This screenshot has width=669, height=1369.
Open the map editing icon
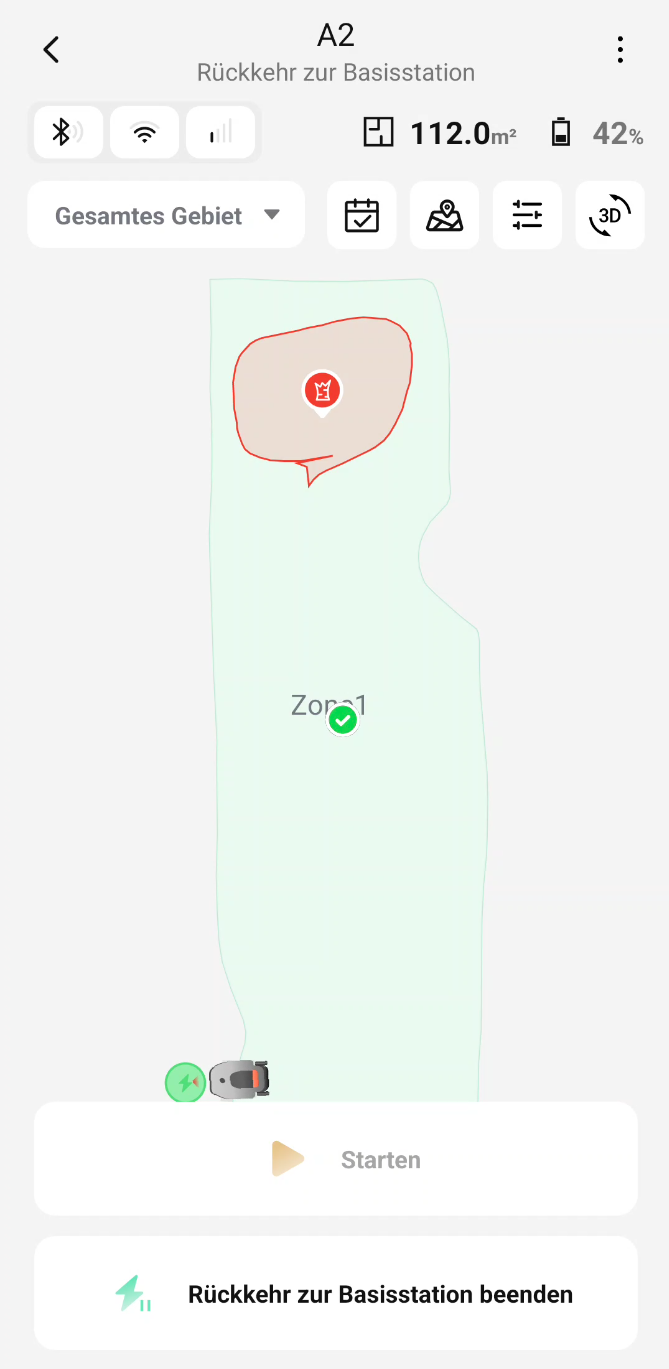444,215
